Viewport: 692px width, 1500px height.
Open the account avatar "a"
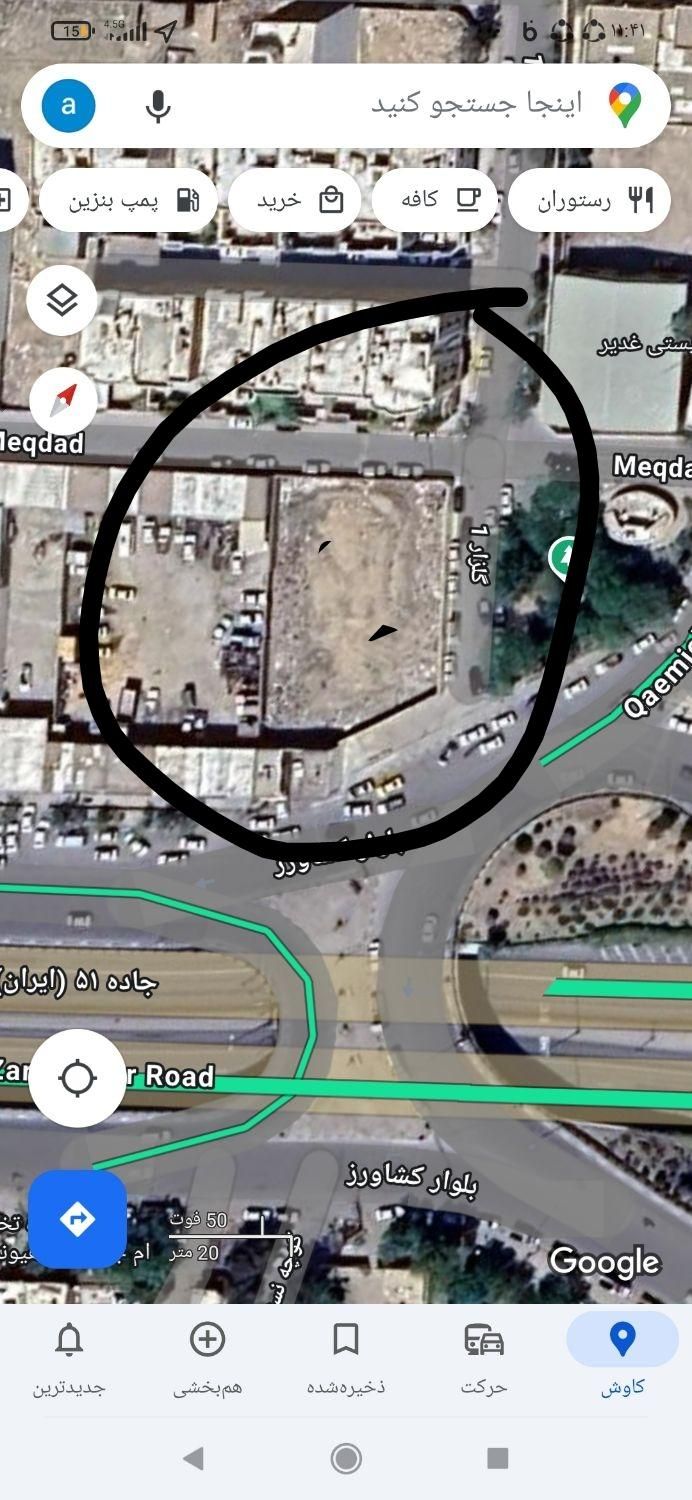[68, 105]
